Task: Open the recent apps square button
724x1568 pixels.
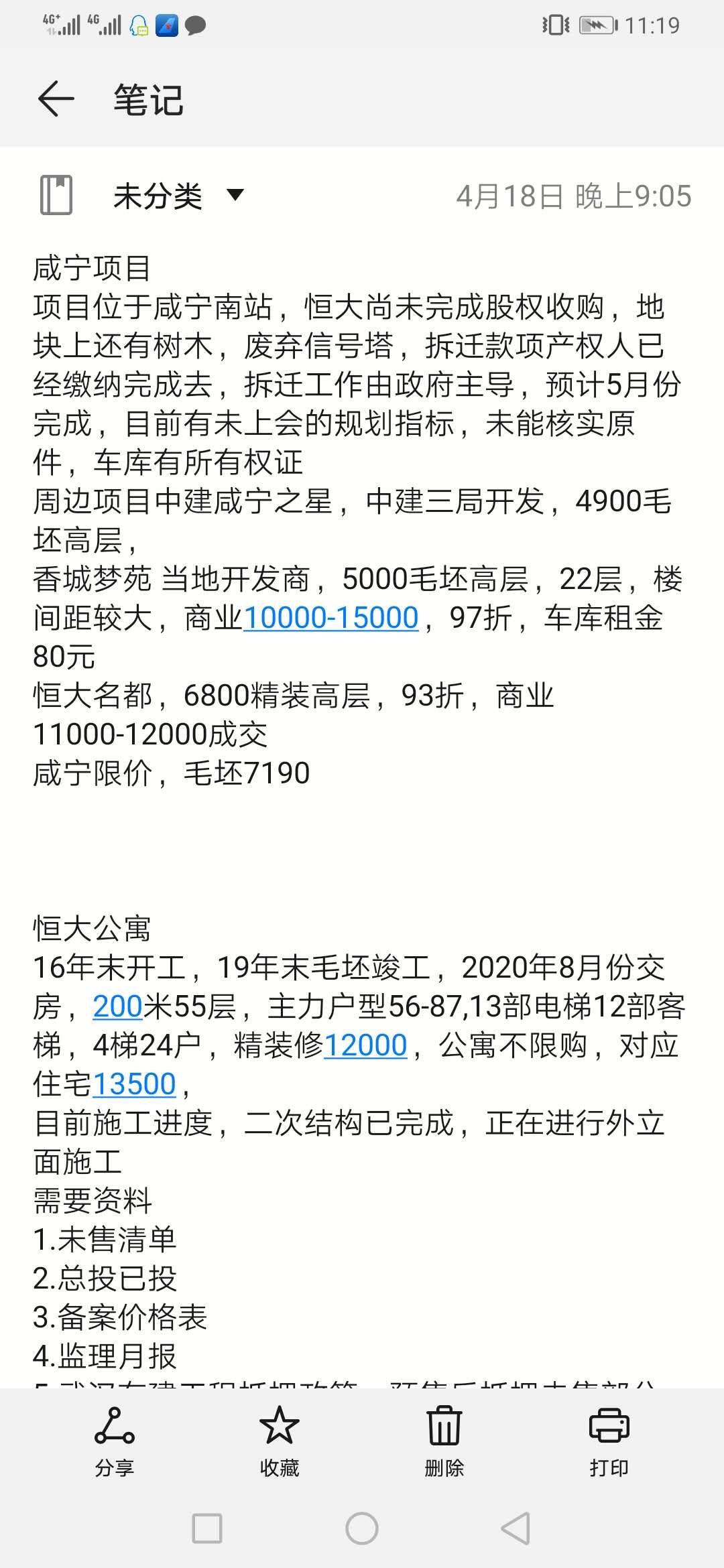Action: (x=207, y=1528)
